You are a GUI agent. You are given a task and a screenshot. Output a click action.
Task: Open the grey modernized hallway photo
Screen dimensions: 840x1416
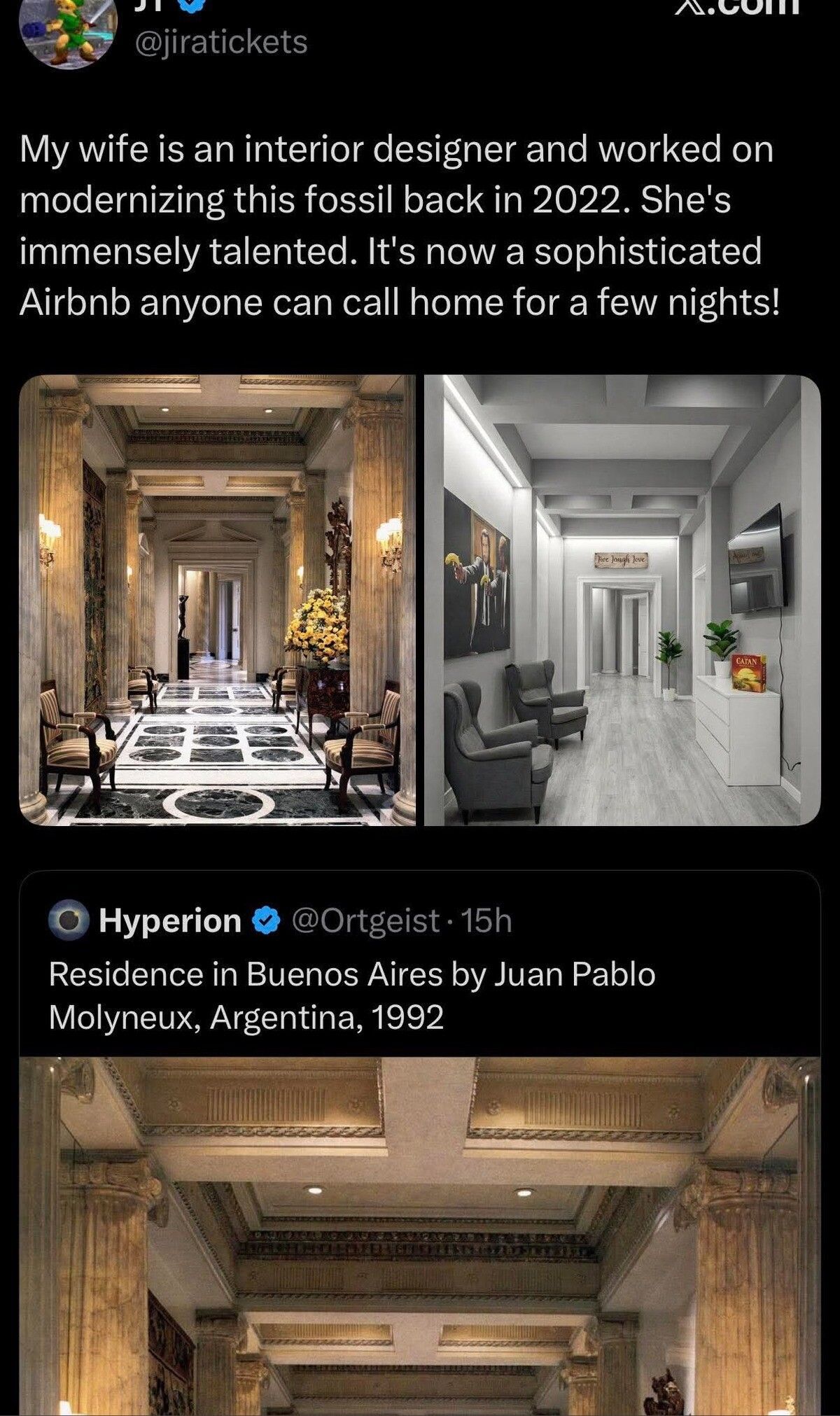coord(622,600)
